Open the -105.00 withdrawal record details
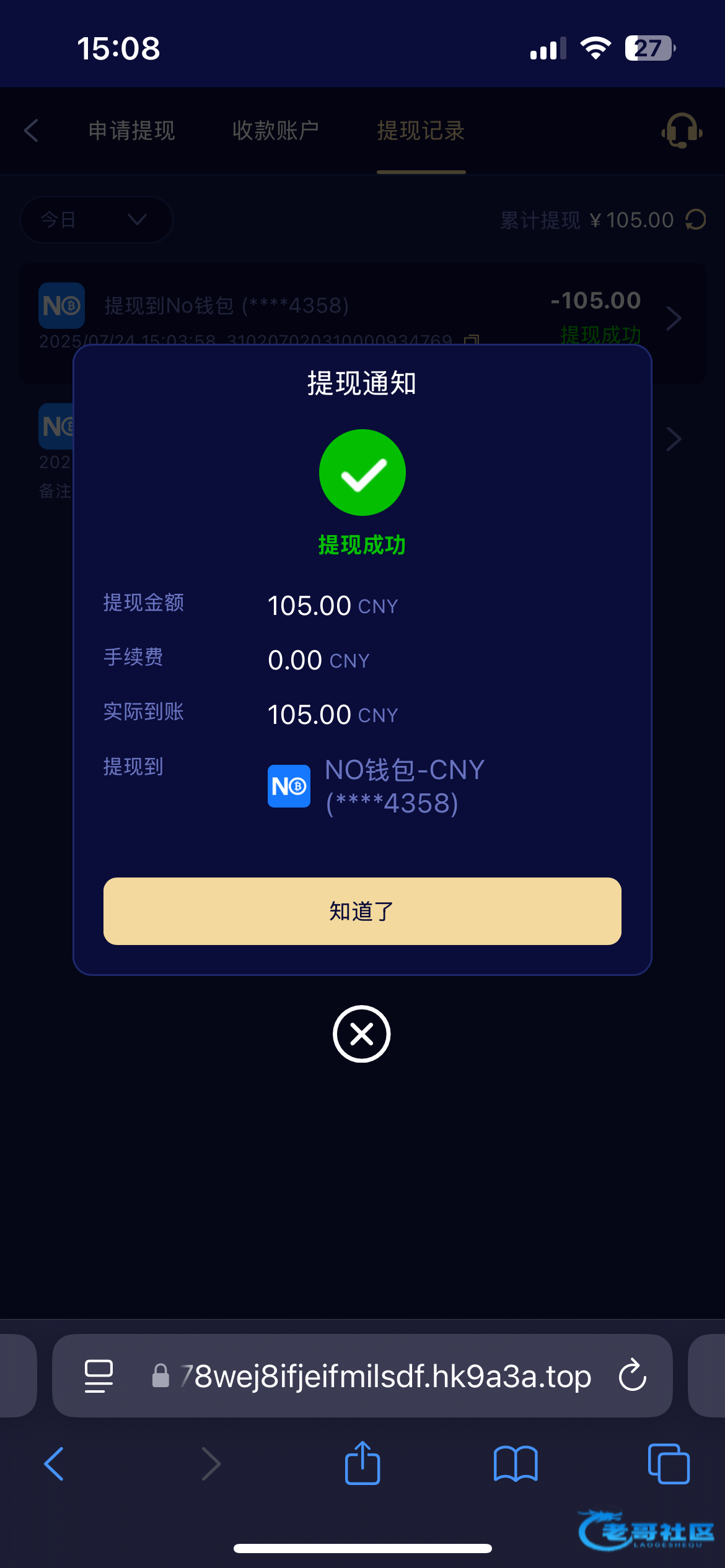The image size is (725, 1568). coord(674,318)
